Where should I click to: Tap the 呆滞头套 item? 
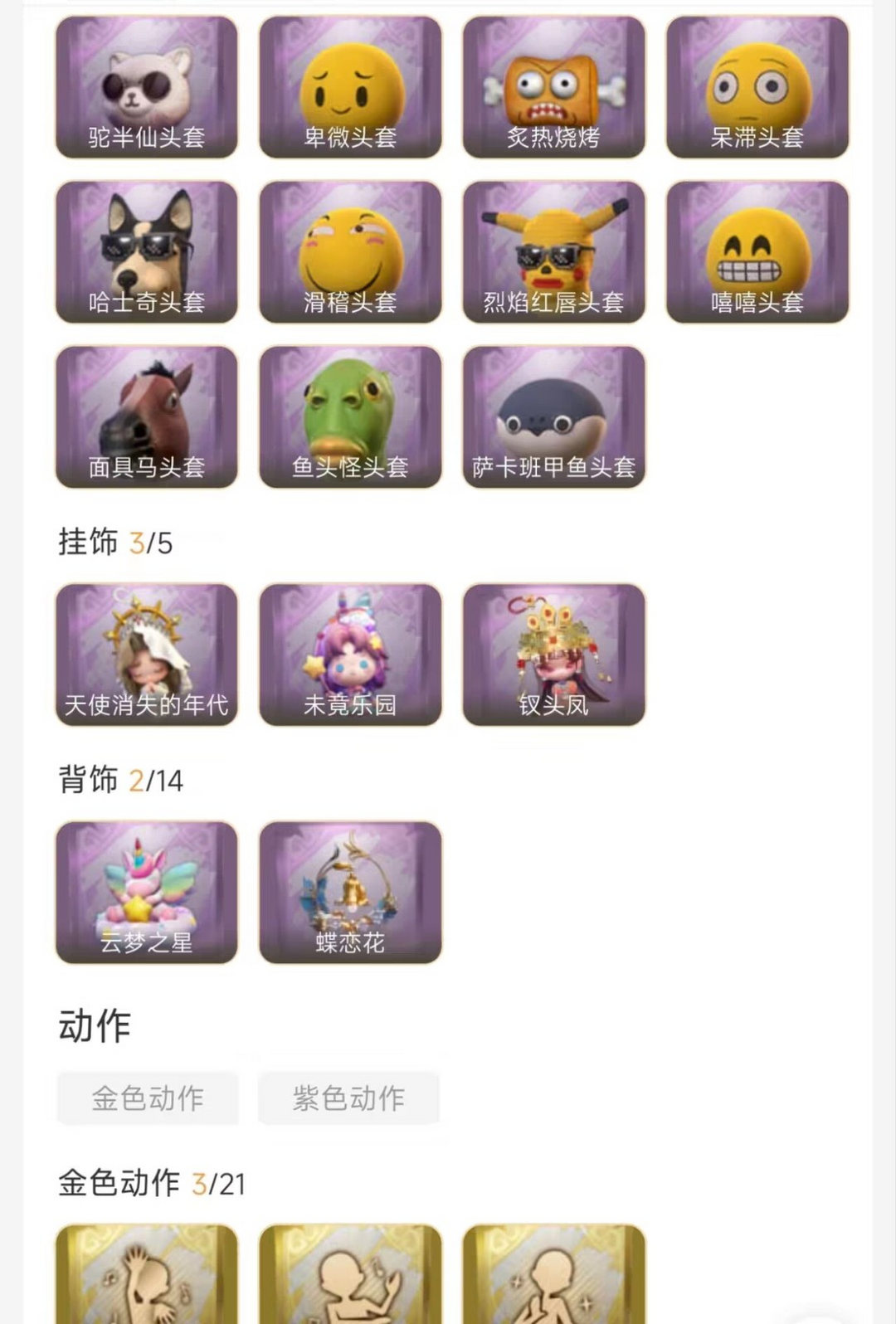[757, 87]
